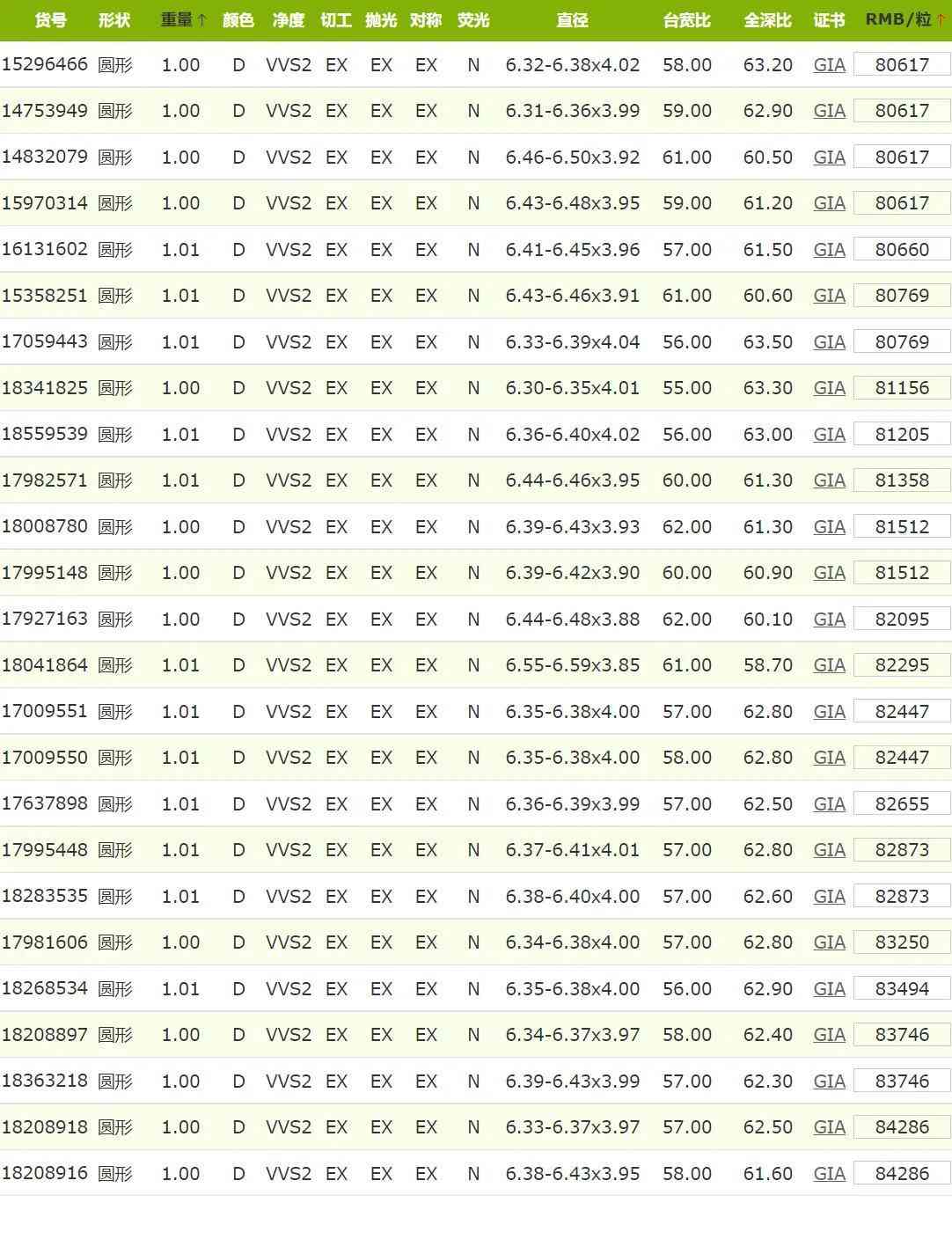View GIA certificate of item 18041864
Screen dimensions: 952x1254
(829, 665)
